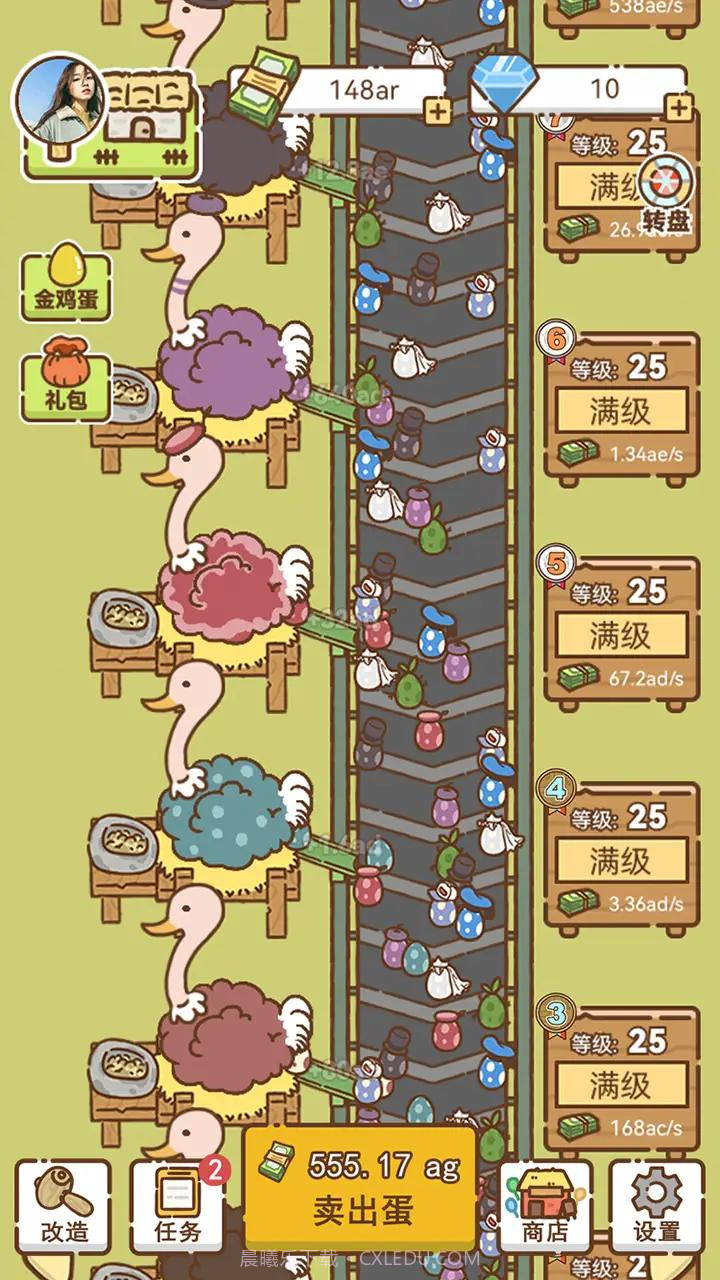Screen dimensions: 720x1280
Task: Open the 商店 shop
Action: pos(545,1207)
